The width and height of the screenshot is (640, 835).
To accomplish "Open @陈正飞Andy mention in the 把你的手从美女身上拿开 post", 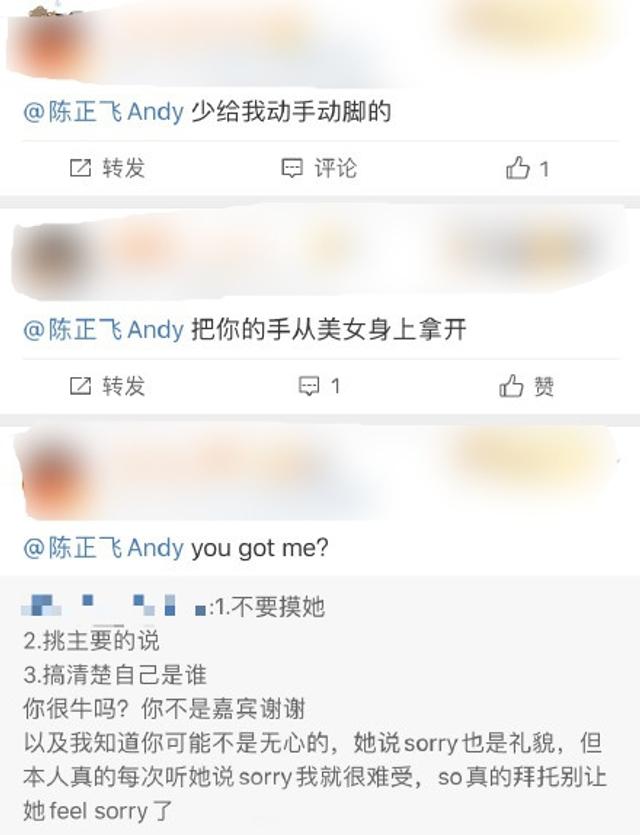I will point(103,329).
